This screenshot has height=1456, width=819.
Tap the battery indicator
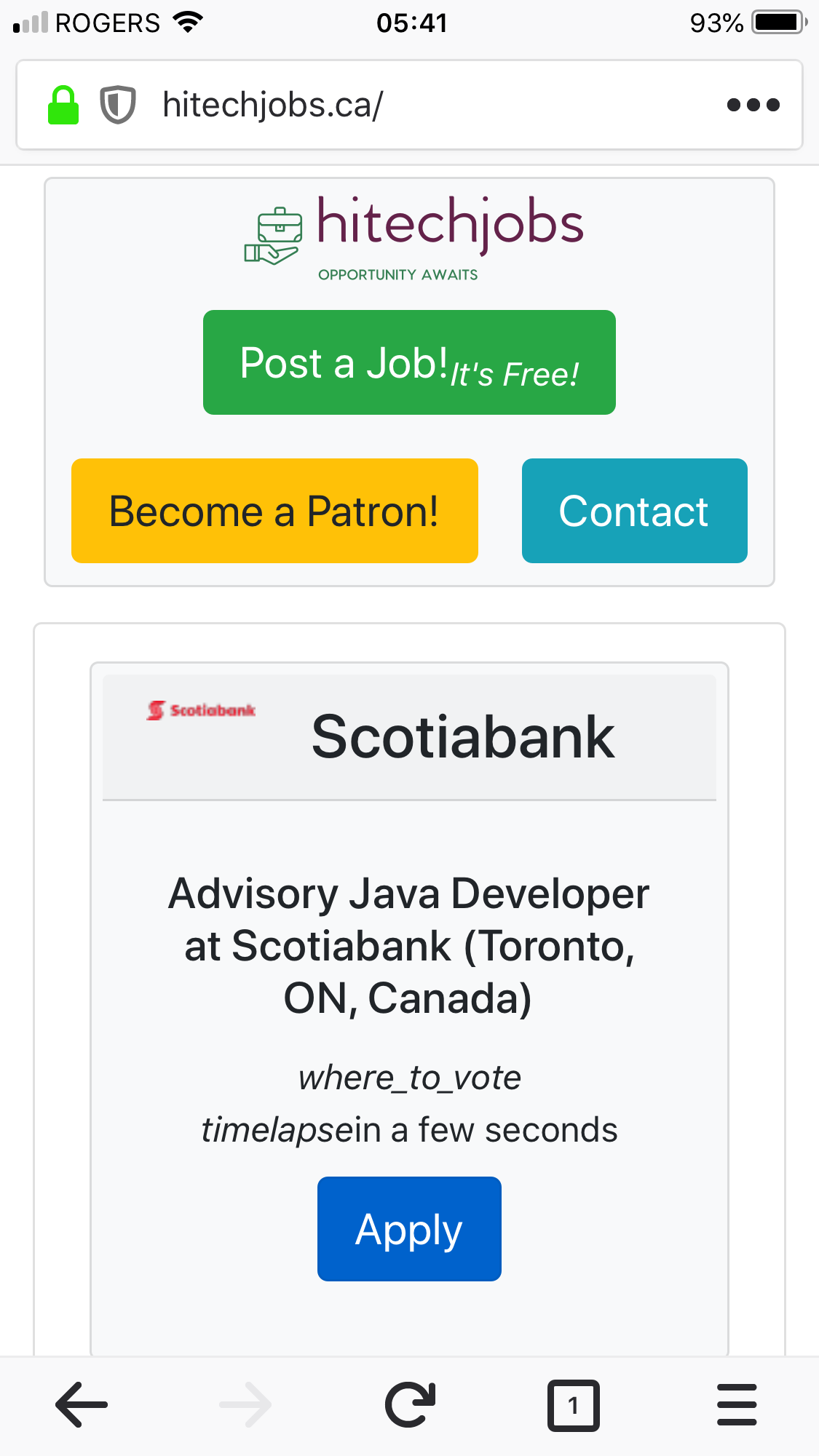point(775,23)
